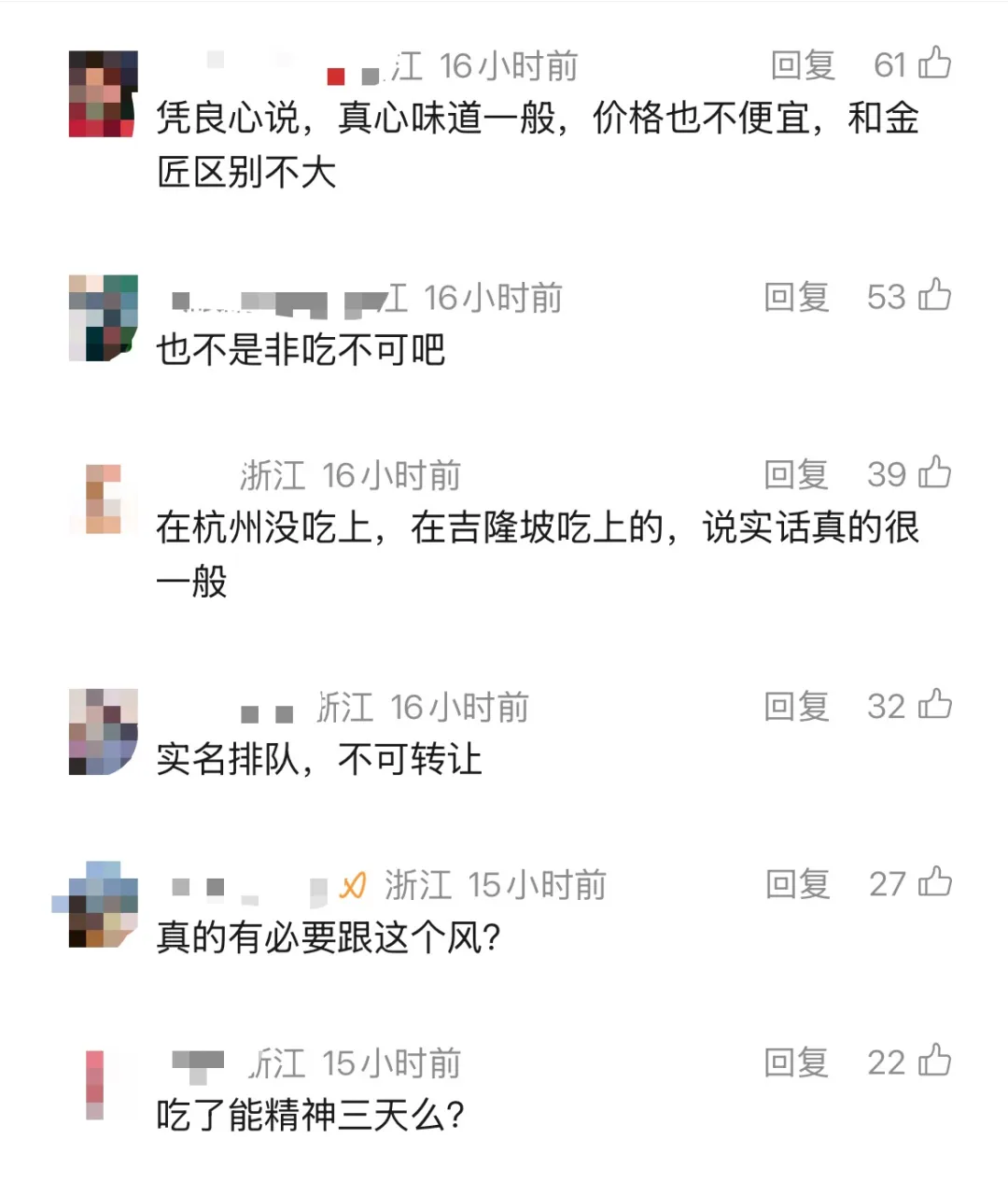Image resolution: width=1008 pixels, height=1181 pixels.
Task: Click thumbs-up beside the count 32
Action: tap(936, 705)
